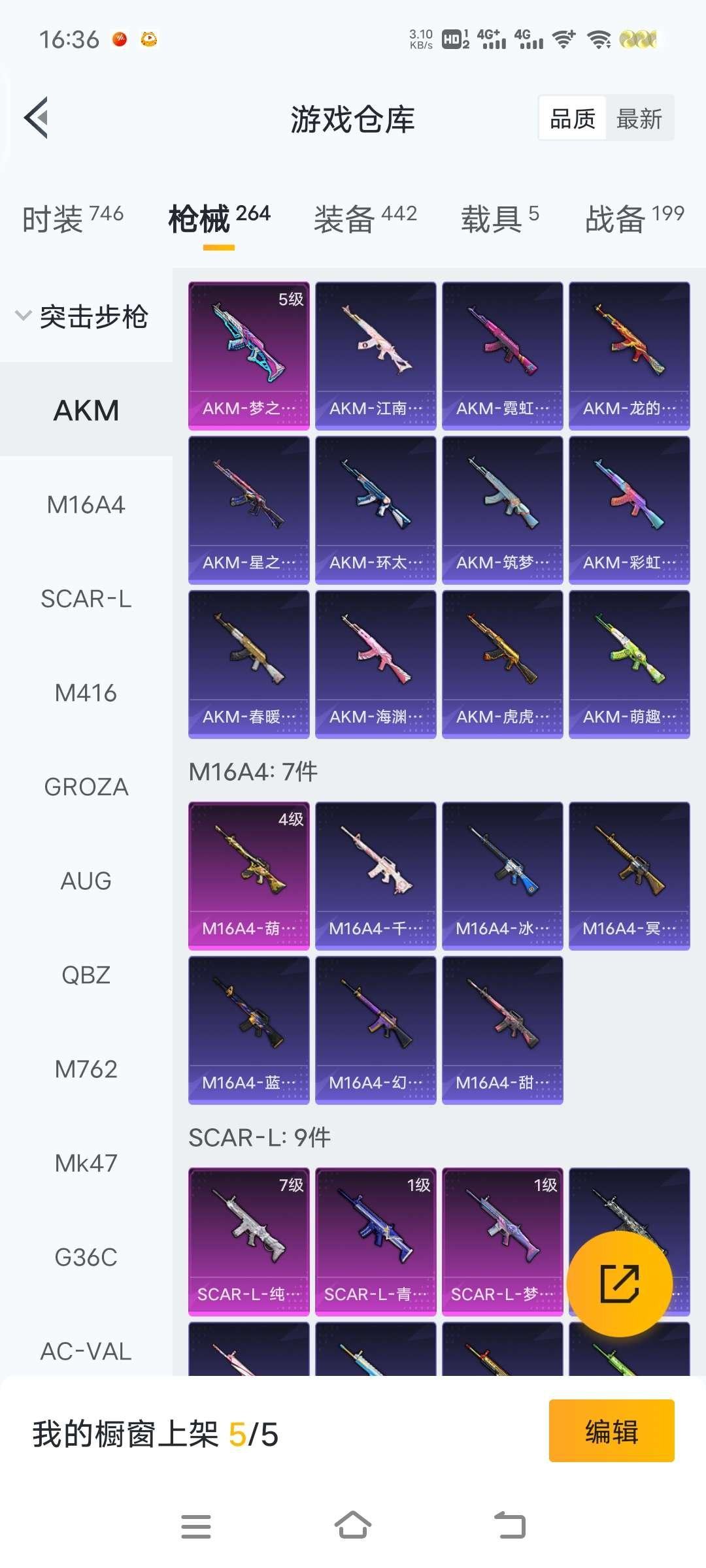Select M762 from the sidebar

tap(86, 1069)
